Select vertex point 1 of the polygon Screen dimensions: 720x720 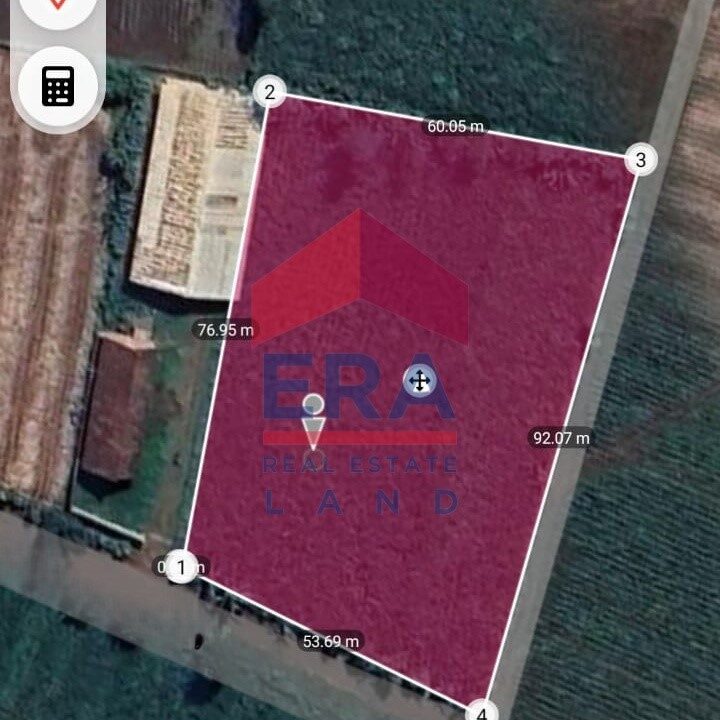coord(181,568)
